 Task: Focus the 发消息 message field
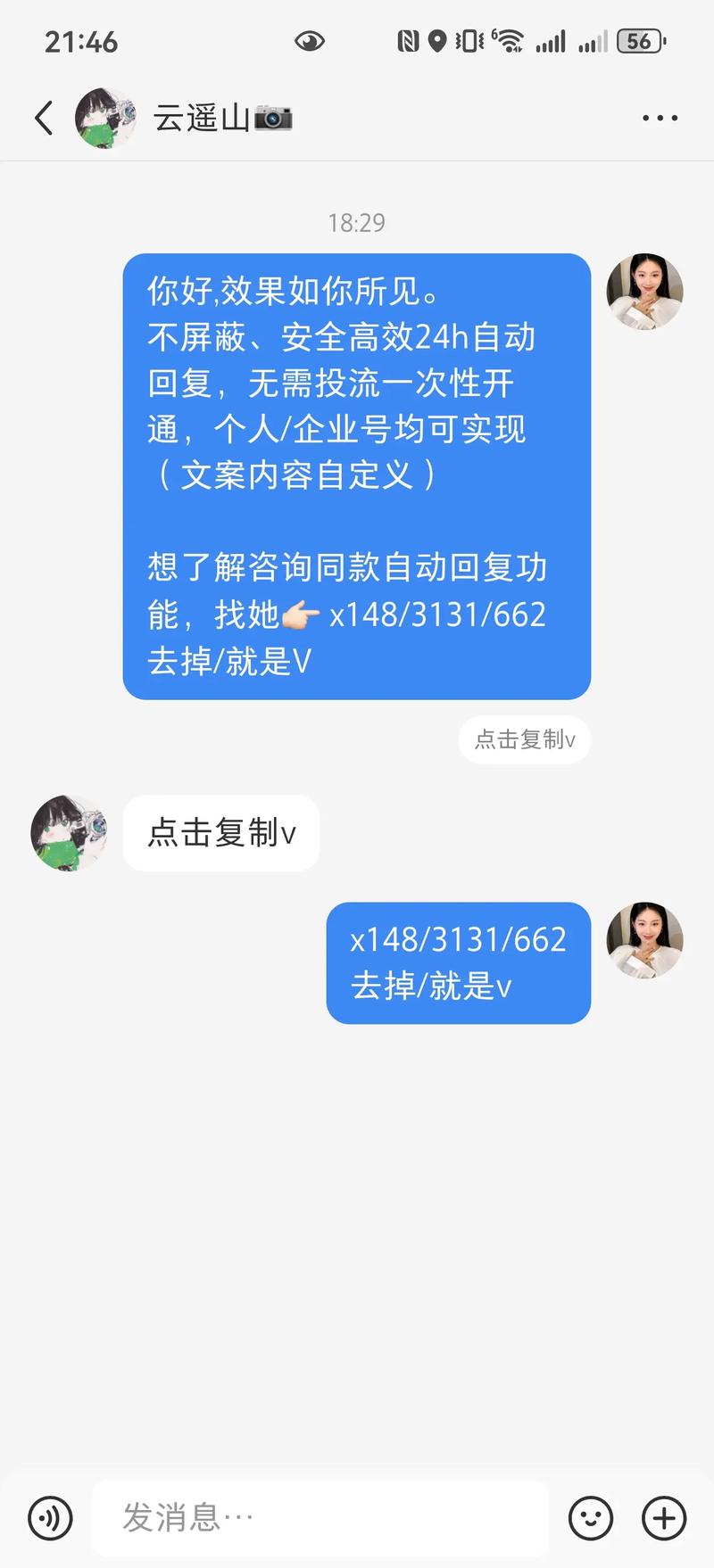tap(320, 1517)
